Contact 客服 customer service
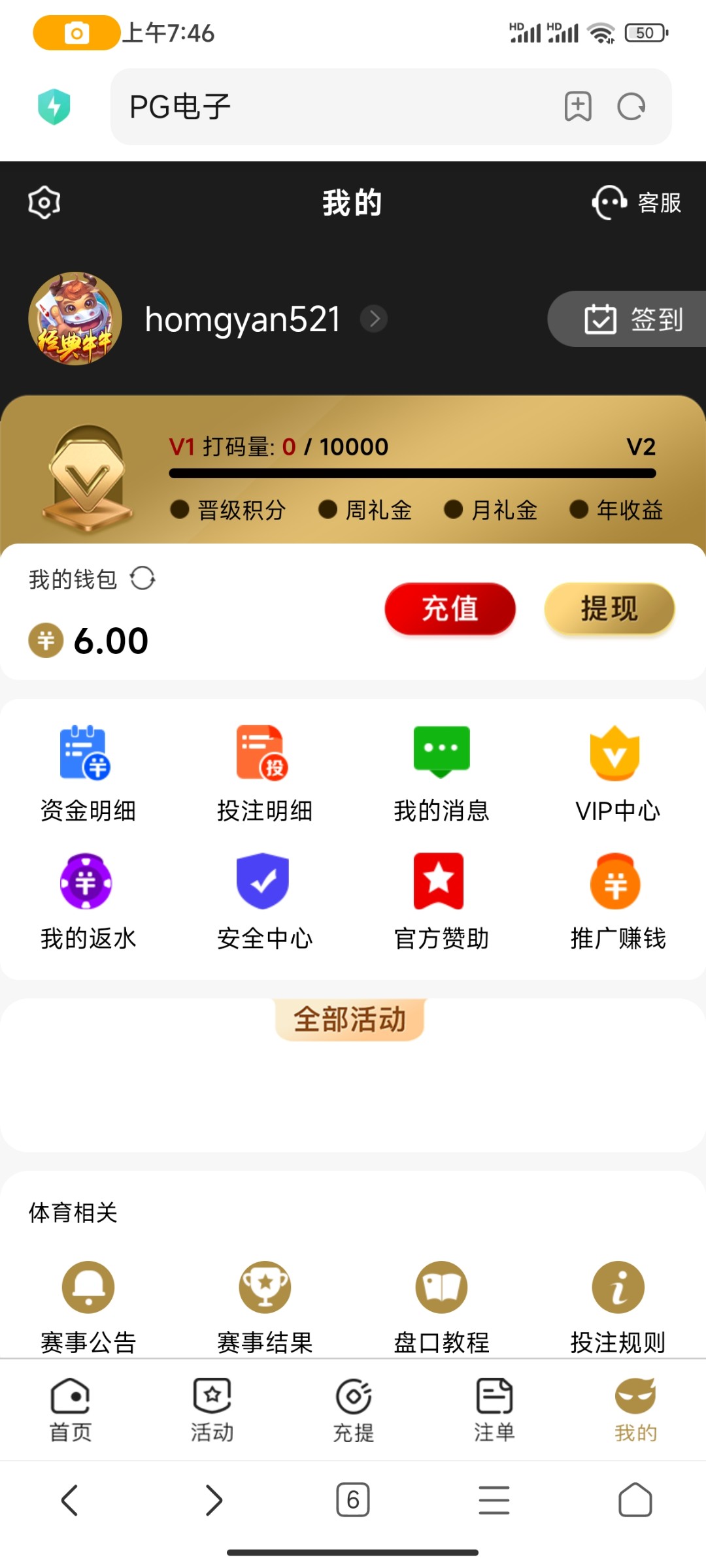 tap(637, 203)
